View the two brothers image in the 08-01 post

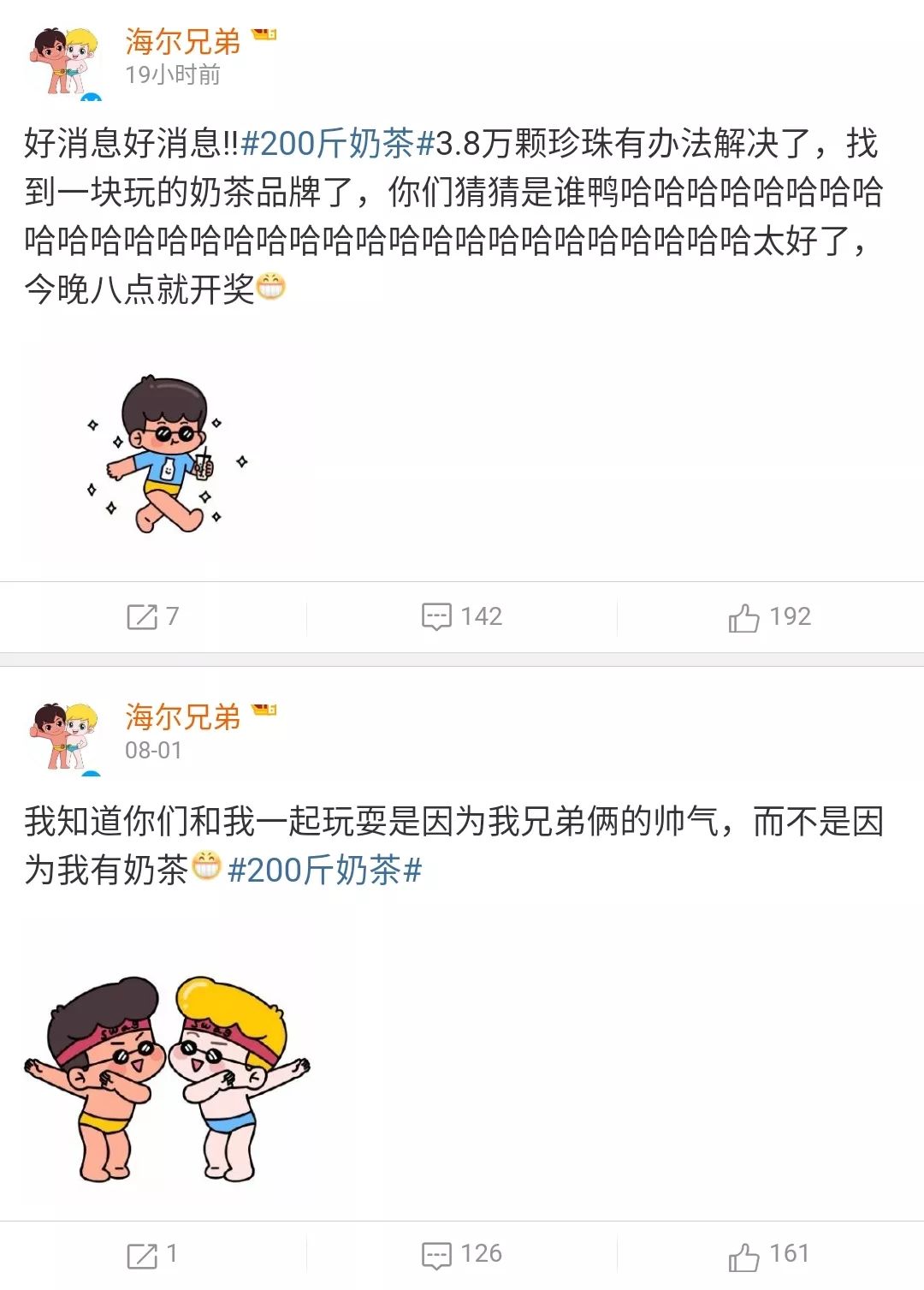[x=168, y=1079]
